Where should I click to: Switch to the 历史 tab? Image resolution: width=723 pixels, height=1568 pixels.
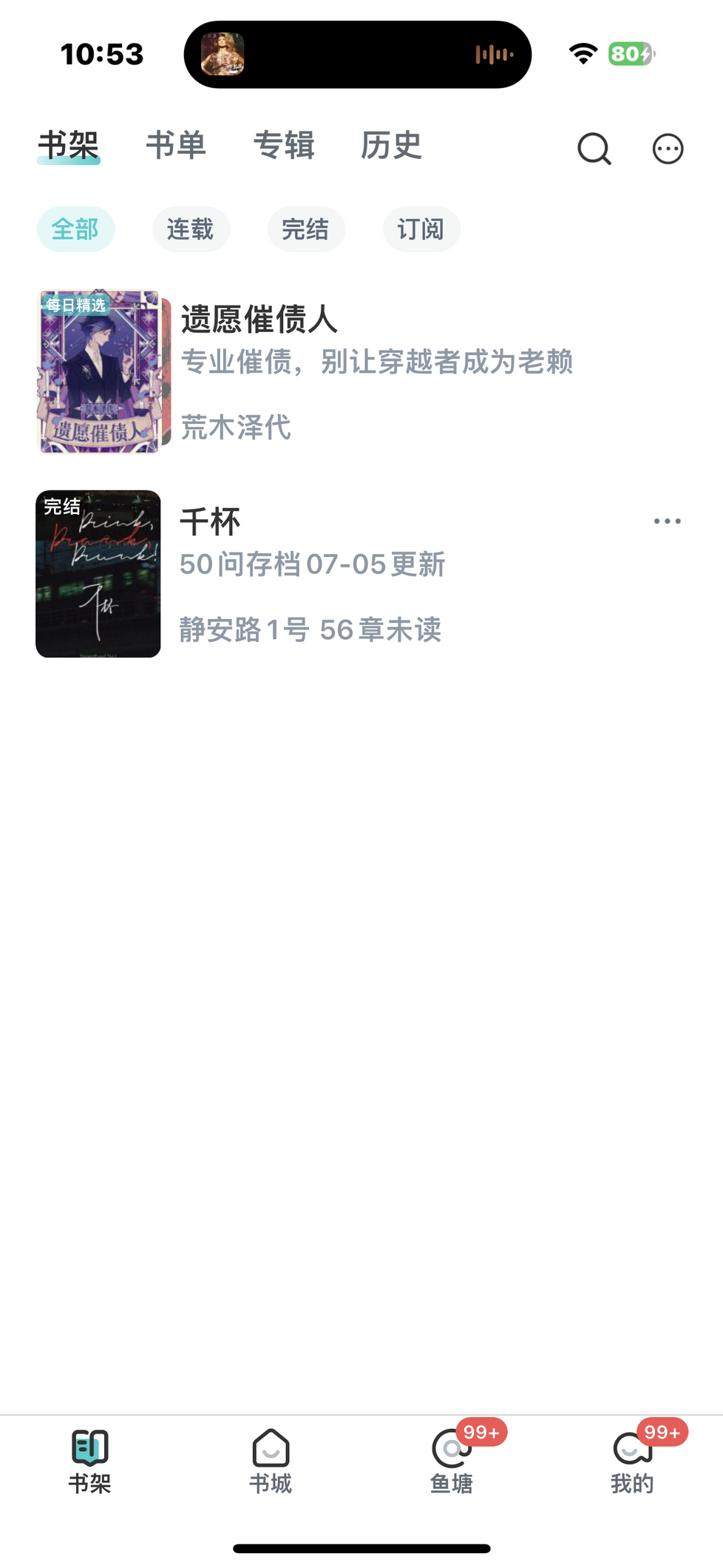coord(391,145)
